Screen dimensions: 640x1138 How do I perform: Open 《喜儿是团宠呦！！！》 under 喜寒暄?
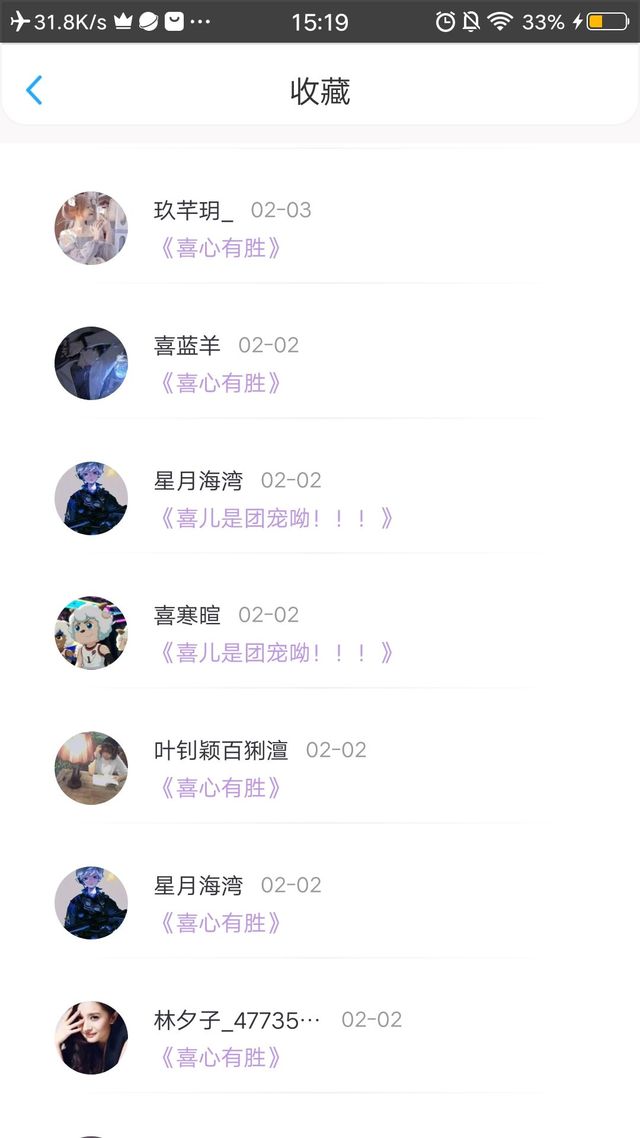[276, 653]
